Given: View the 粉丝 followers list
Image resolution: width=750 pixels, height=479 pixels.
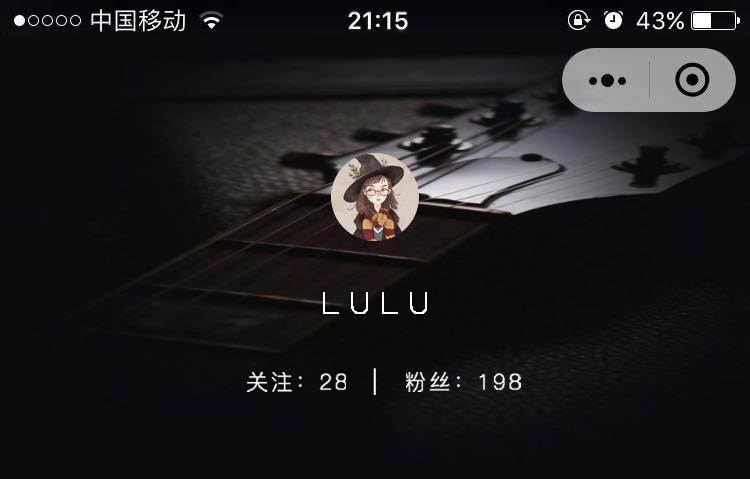Looking at the screenshot, I should point(463,381).
